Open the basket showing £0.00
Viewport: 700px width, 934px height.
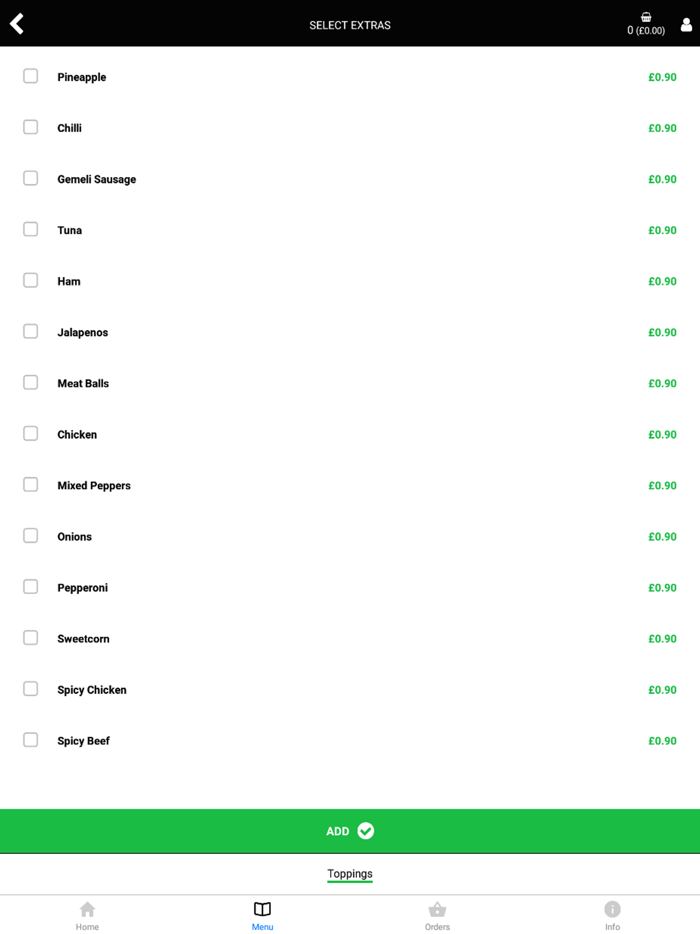(645, 24)
